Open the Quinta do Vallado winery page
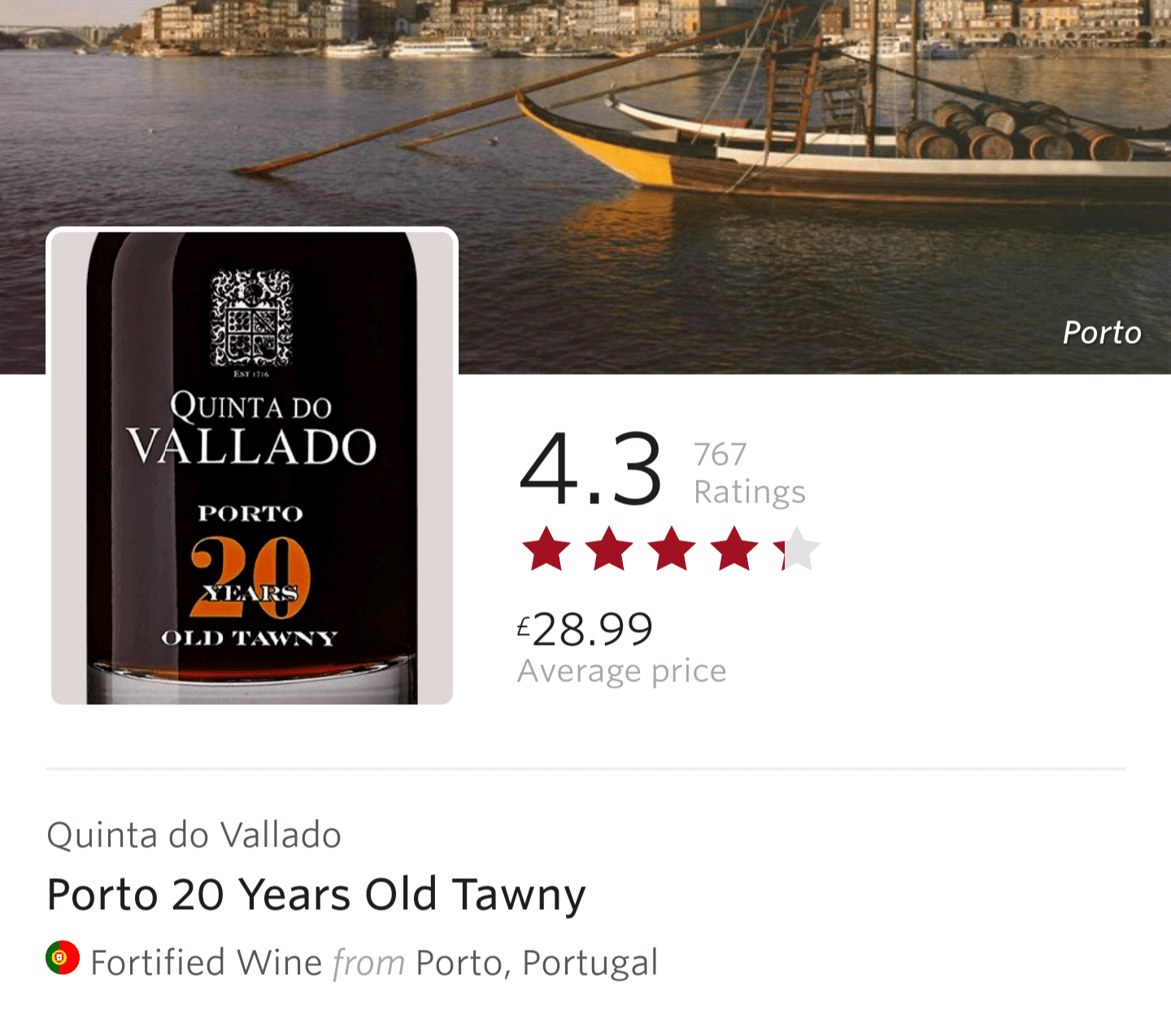The height and width of the screenshot is (1036, 1171). coord(194,835)
